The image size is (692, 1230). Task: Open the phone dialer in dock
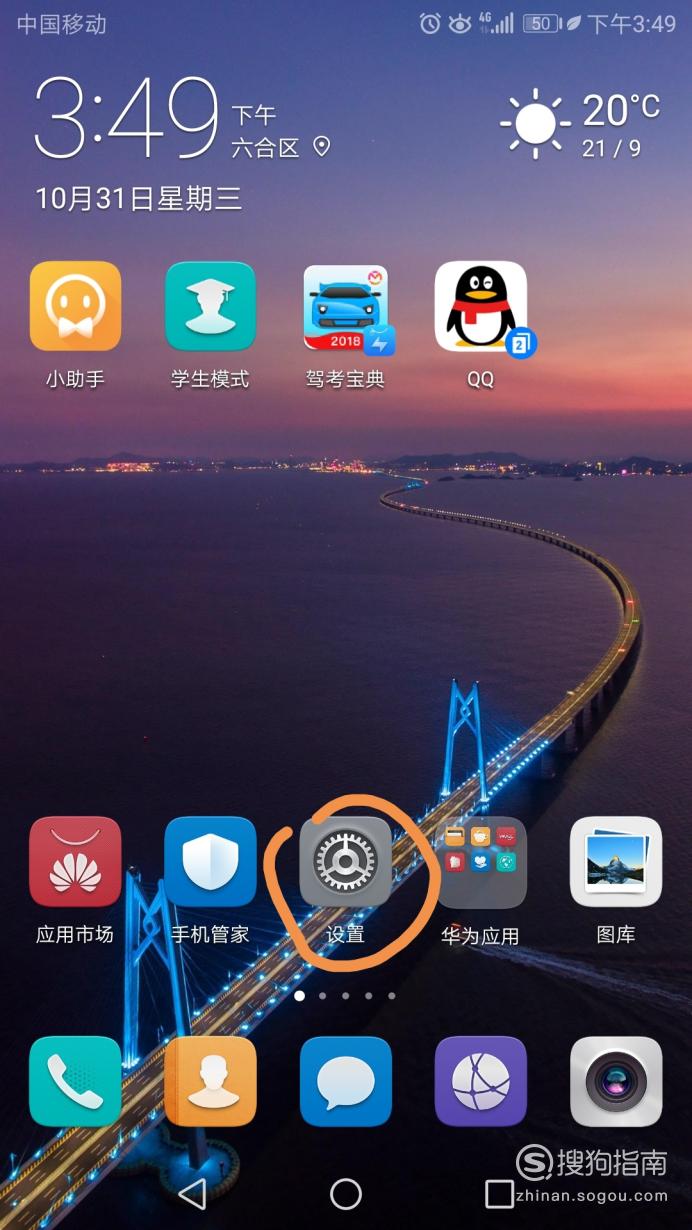(75, 1081)
